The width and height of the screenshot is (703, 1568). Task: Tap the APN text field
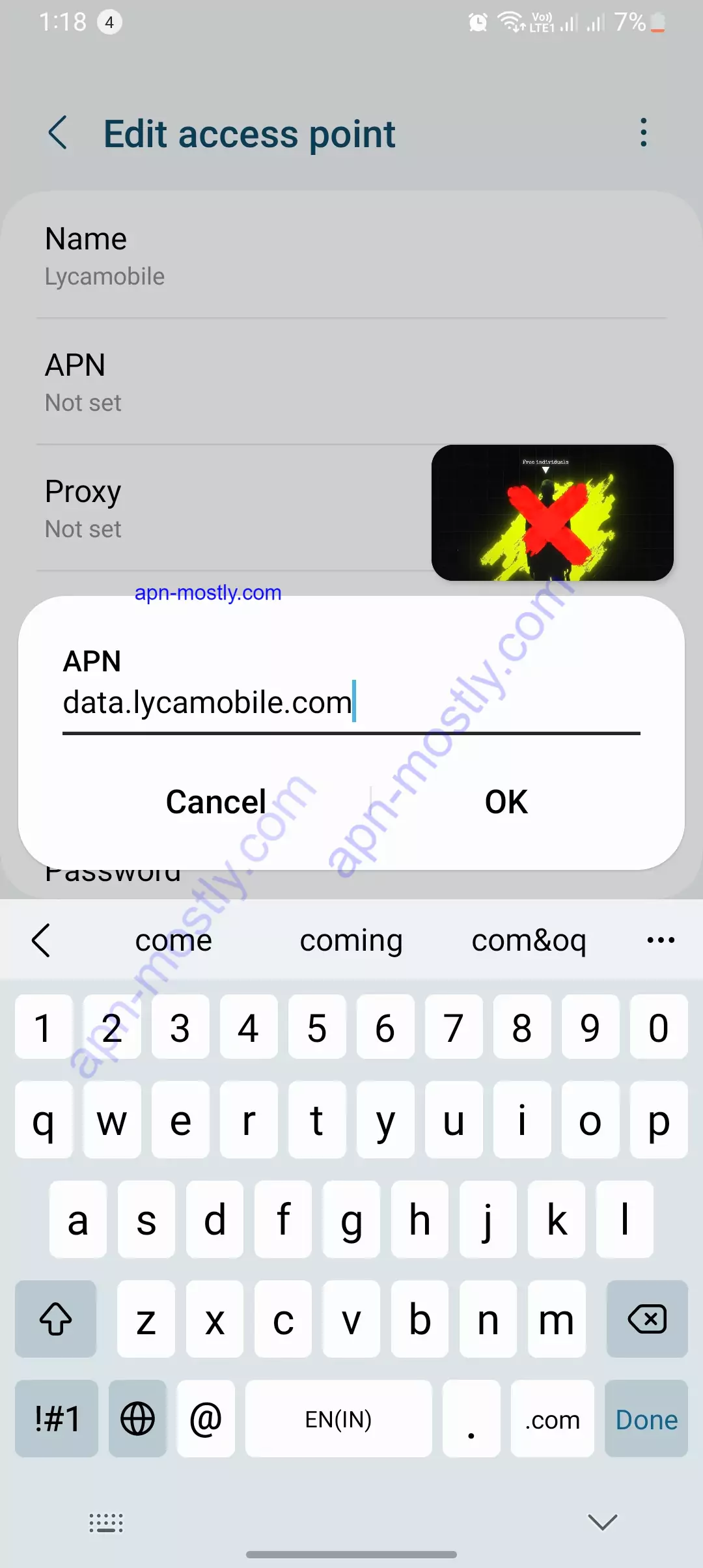[x=351, y=703]
